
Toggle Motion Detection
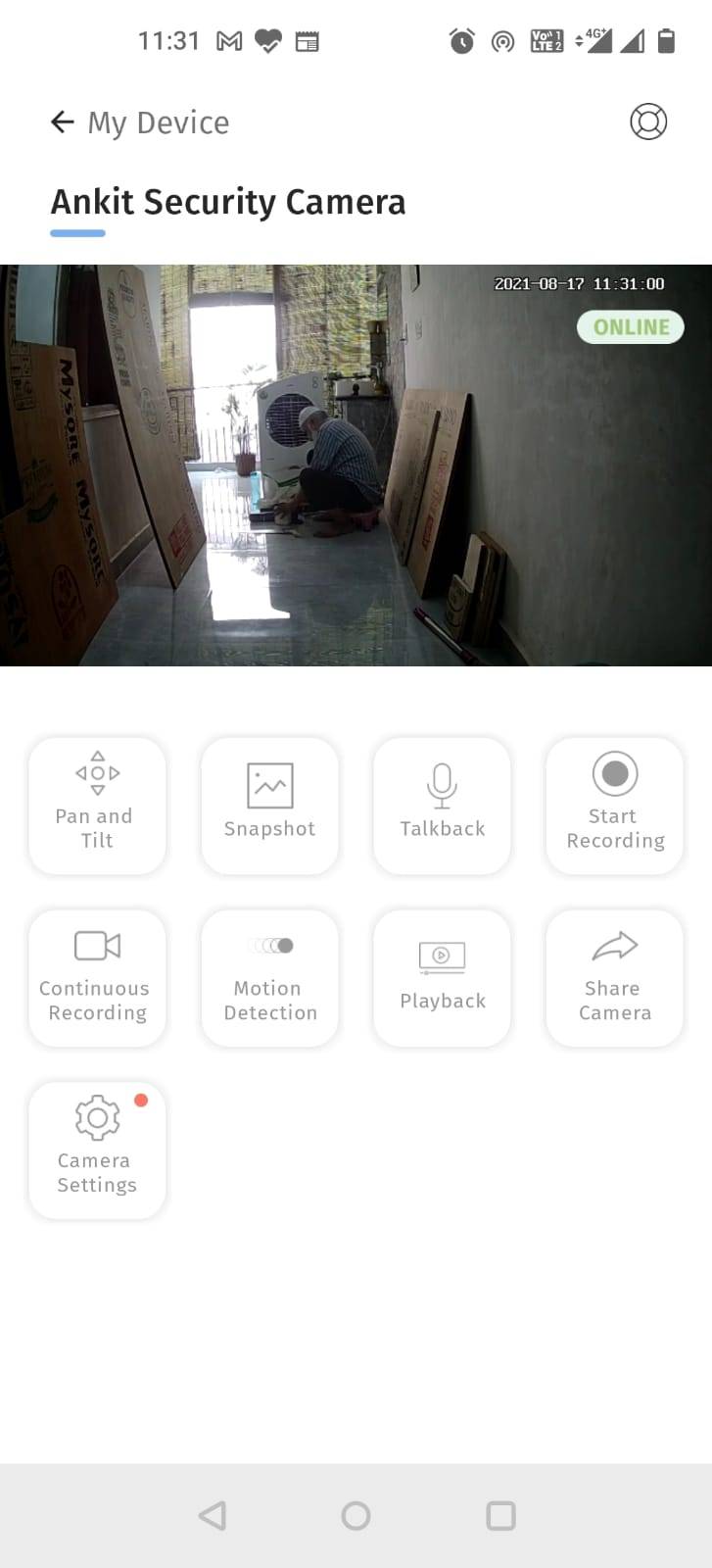[x=269, y=978]
